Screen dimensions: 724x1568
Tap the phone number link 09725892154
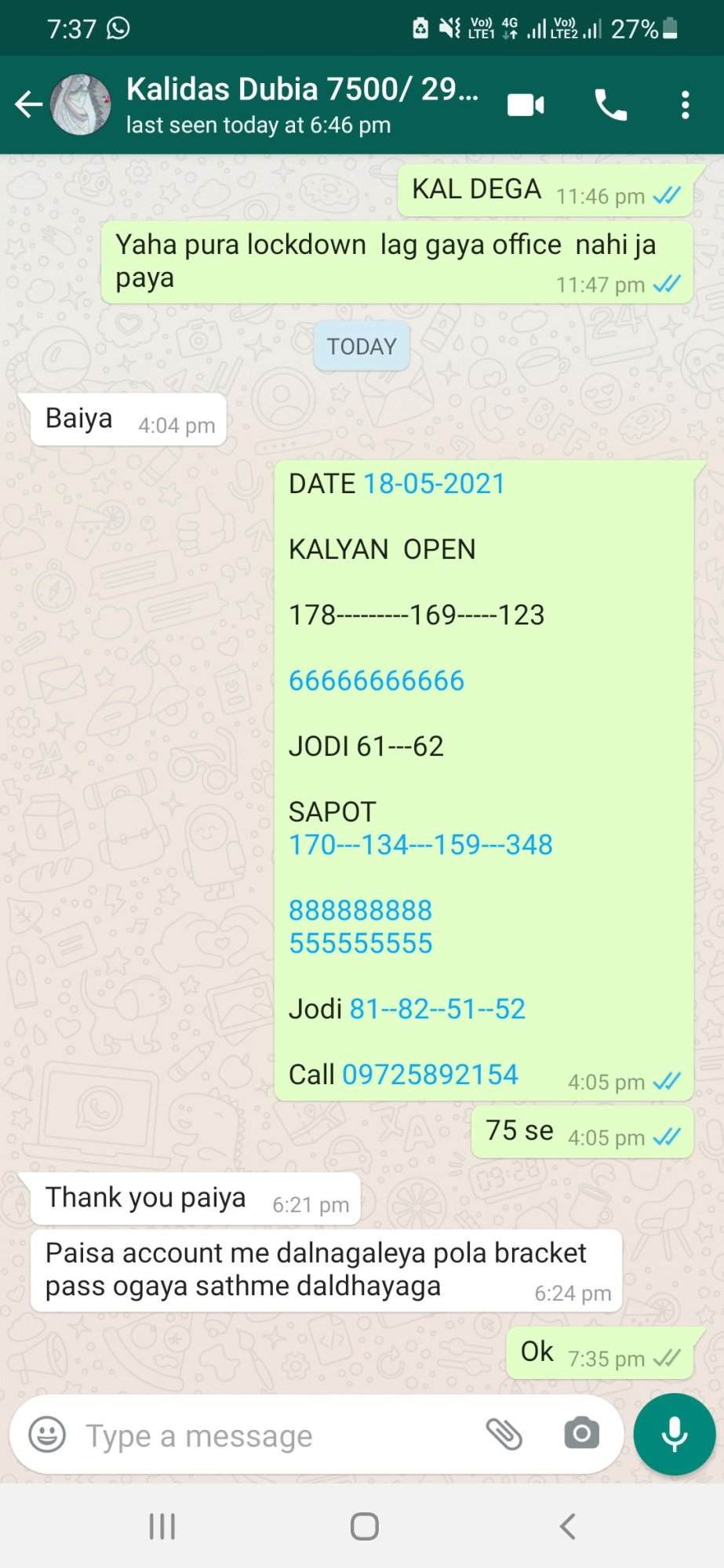[430, 1074]
